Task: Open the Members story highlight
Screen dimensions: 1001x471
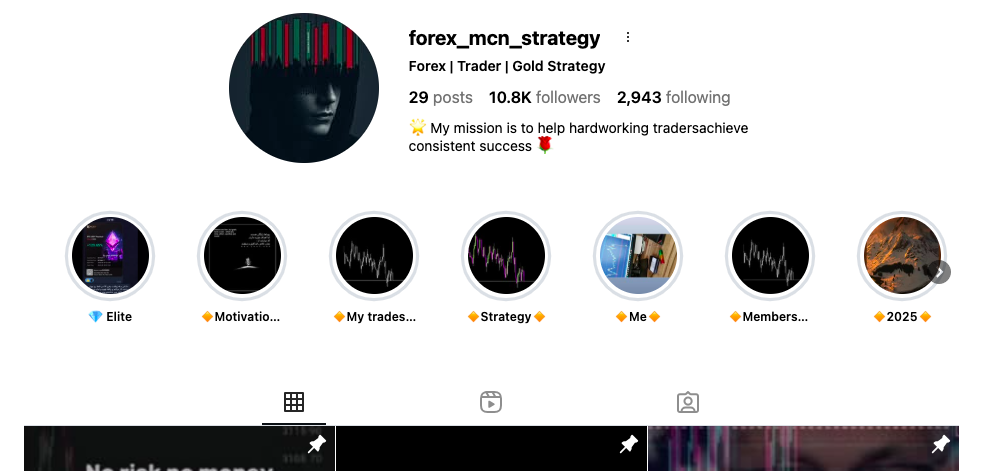Action: pos(770,257)
